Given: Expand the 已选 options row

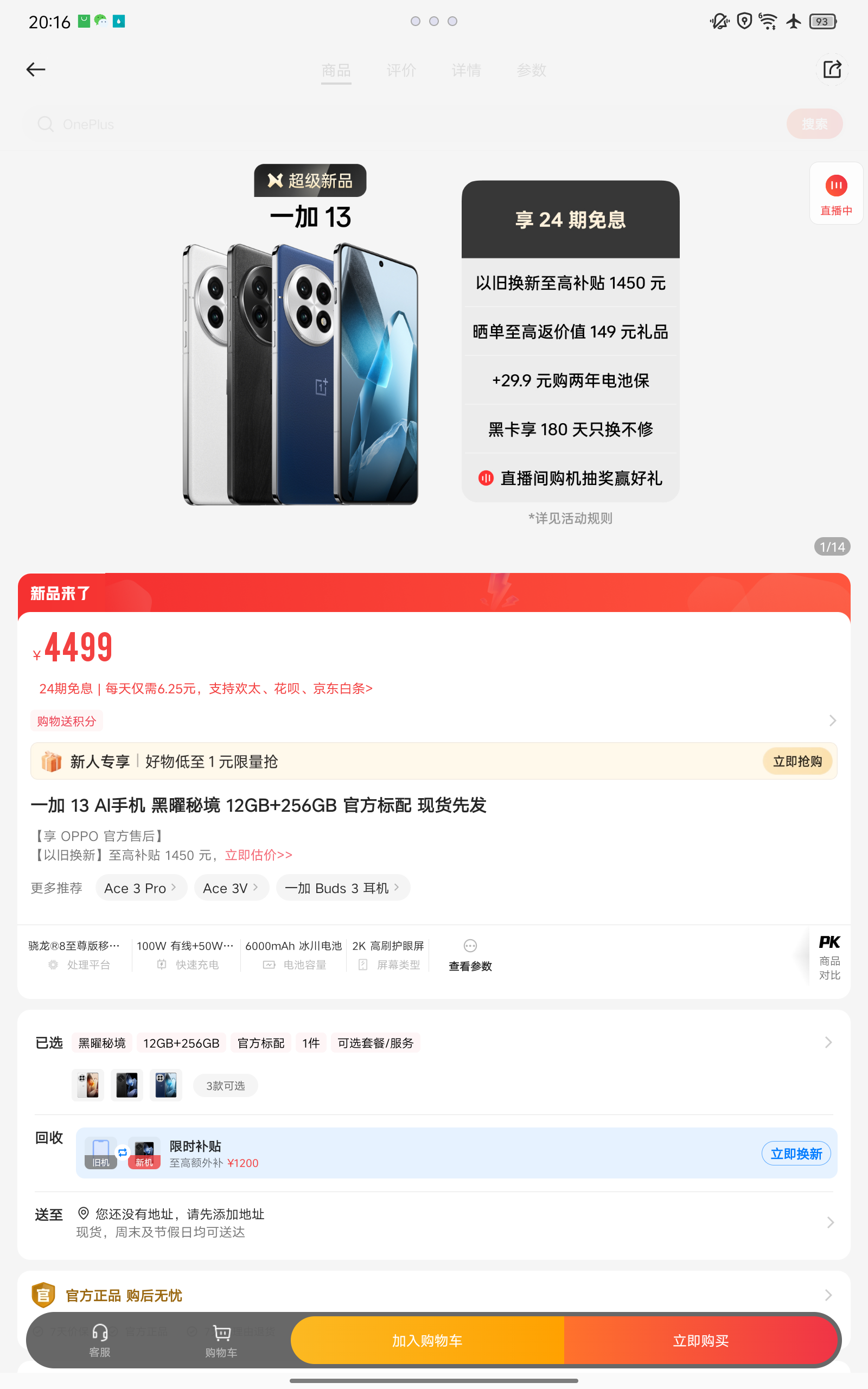Looking at the screenshot, I should (828, 1042).
